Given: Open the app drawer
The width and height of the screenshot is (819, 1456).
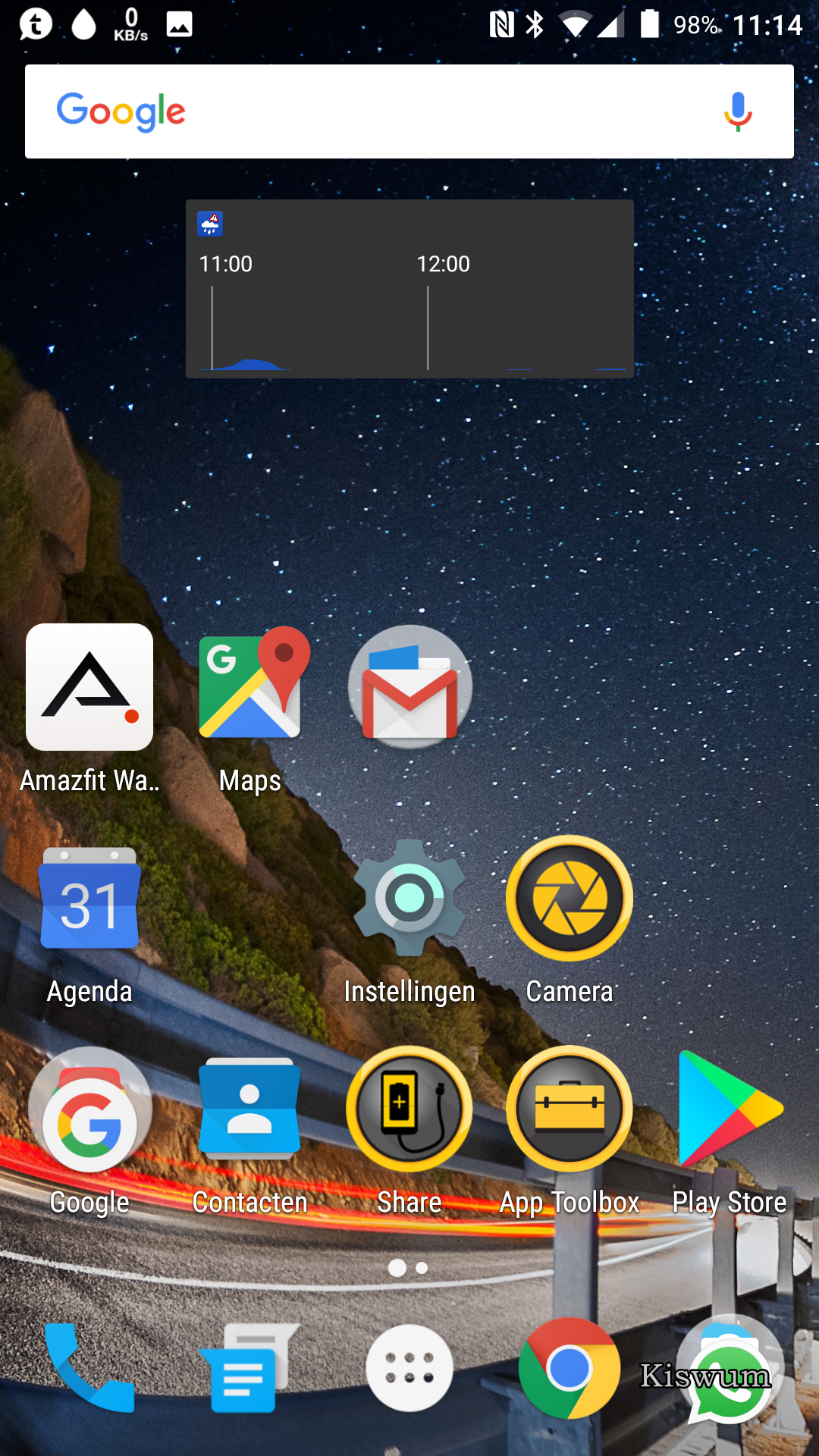Looking at the screenshot, I should click(409, 1368).
